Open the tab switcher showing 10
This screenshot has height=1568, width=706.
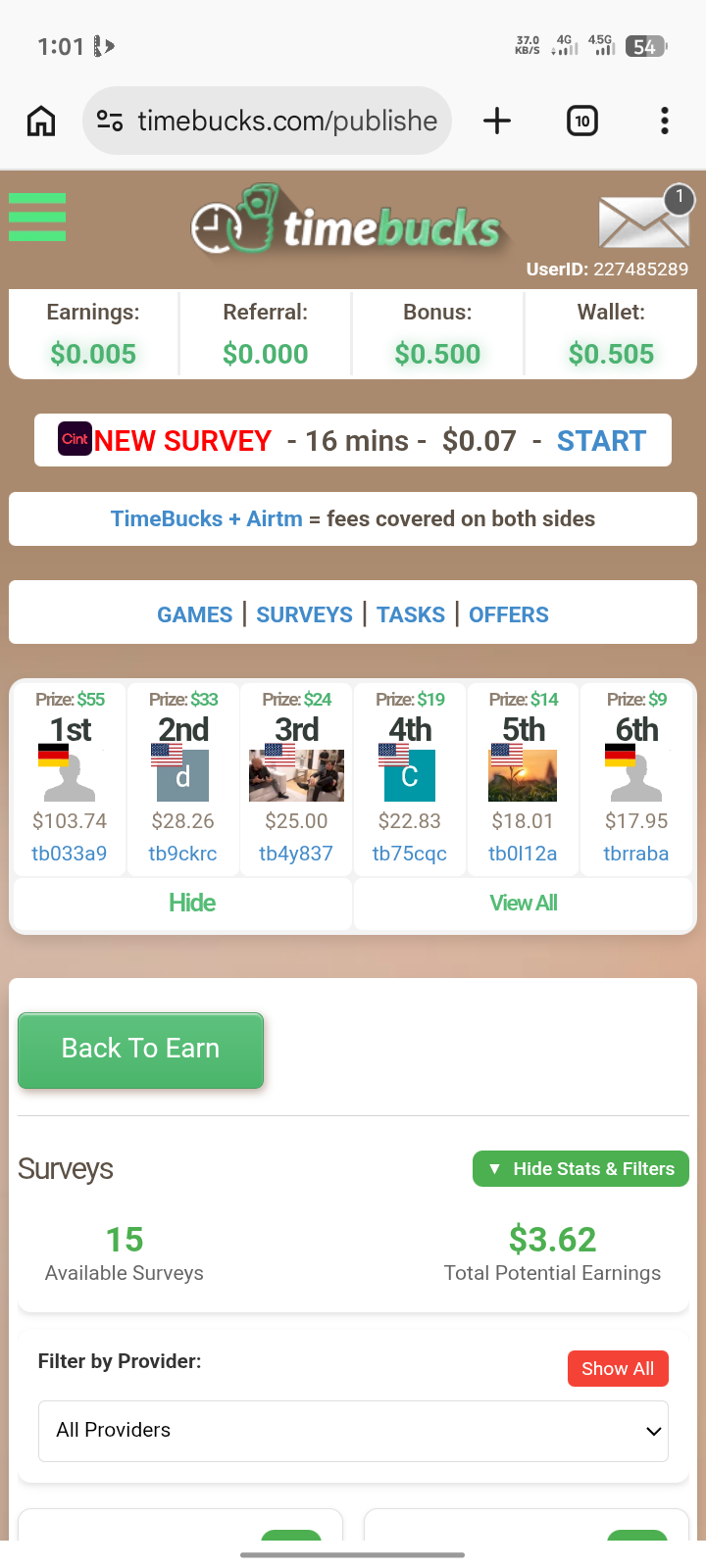click(x=582, y=121)
